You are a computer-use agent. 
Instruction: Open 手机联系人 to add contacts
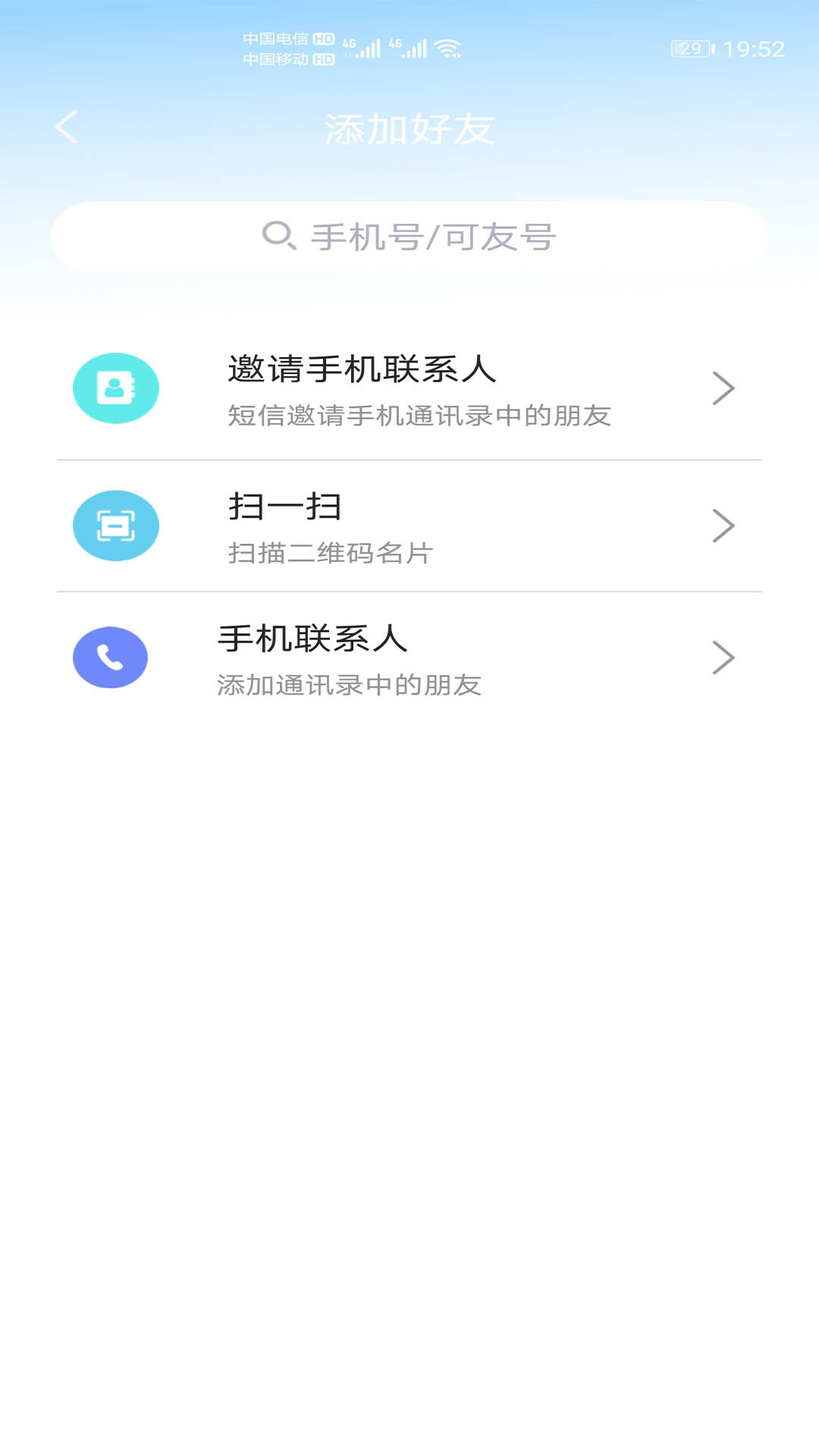pos(409,658)
